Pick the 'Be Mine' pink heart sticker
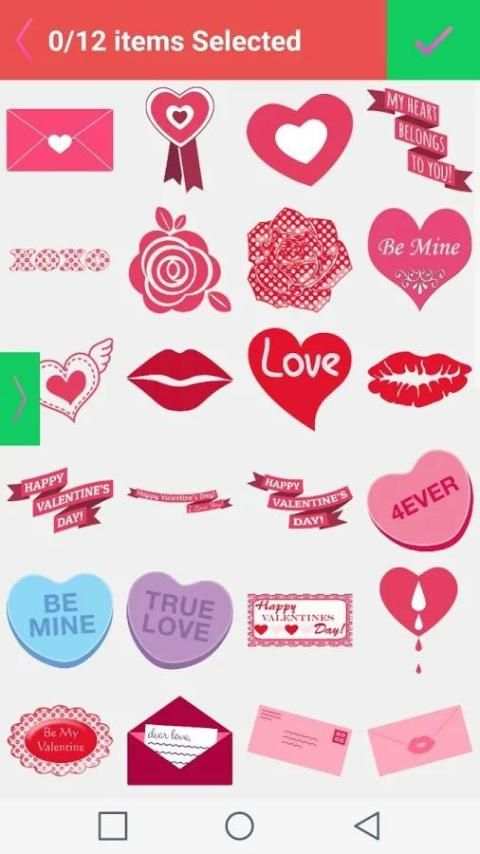This screenshot has height=854, width=480. point(420,258)
